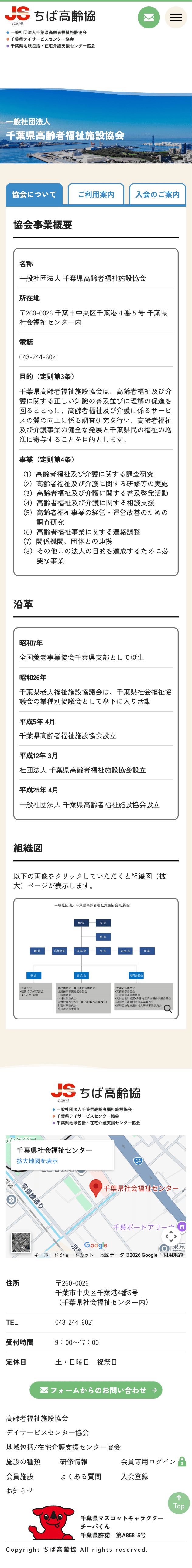
Task: Go to 施設の種類 page
Action: click(x=23, y=1462)
